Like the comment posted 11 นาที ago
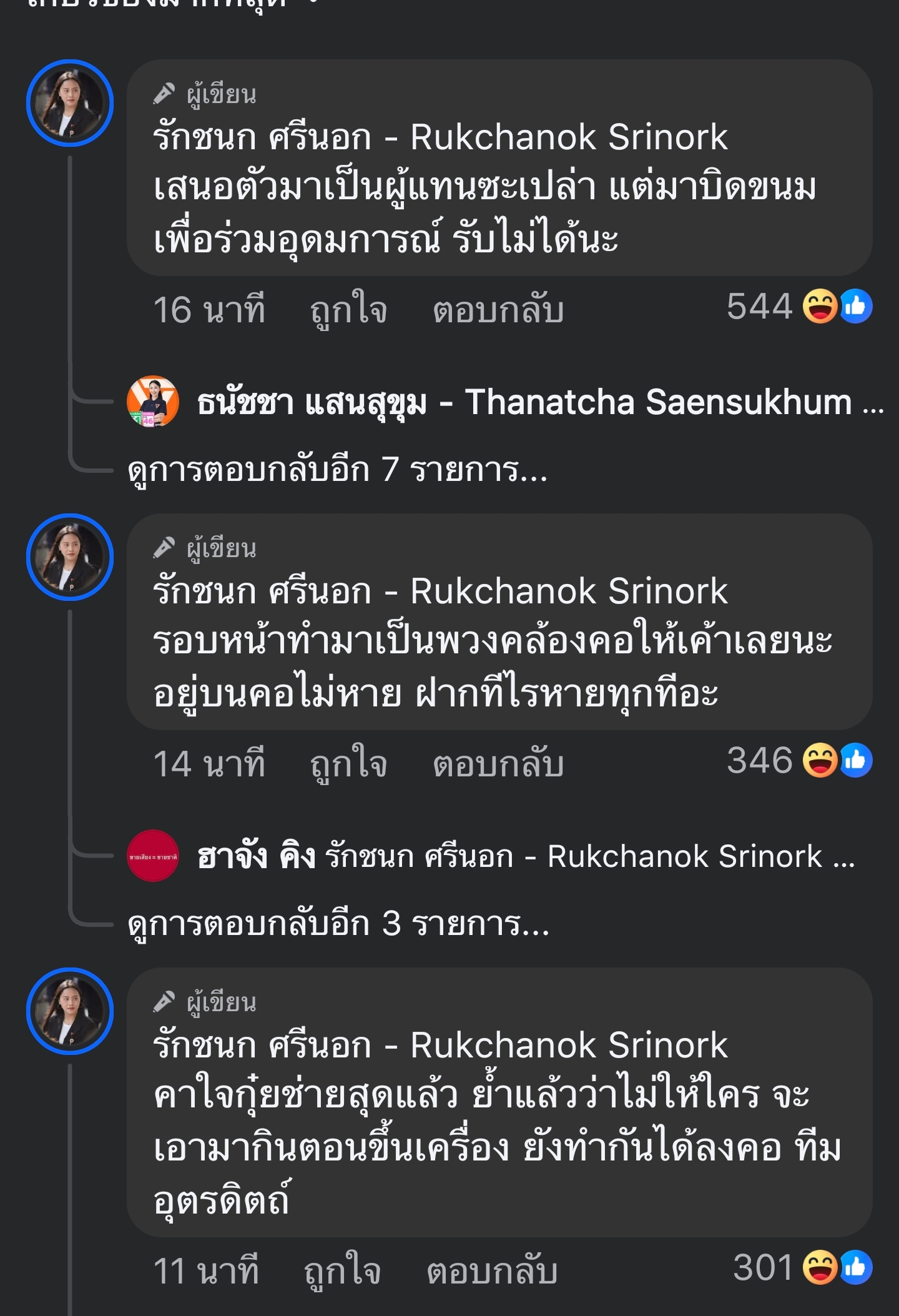899x1316 pixels. click(x=342, y=1272)
